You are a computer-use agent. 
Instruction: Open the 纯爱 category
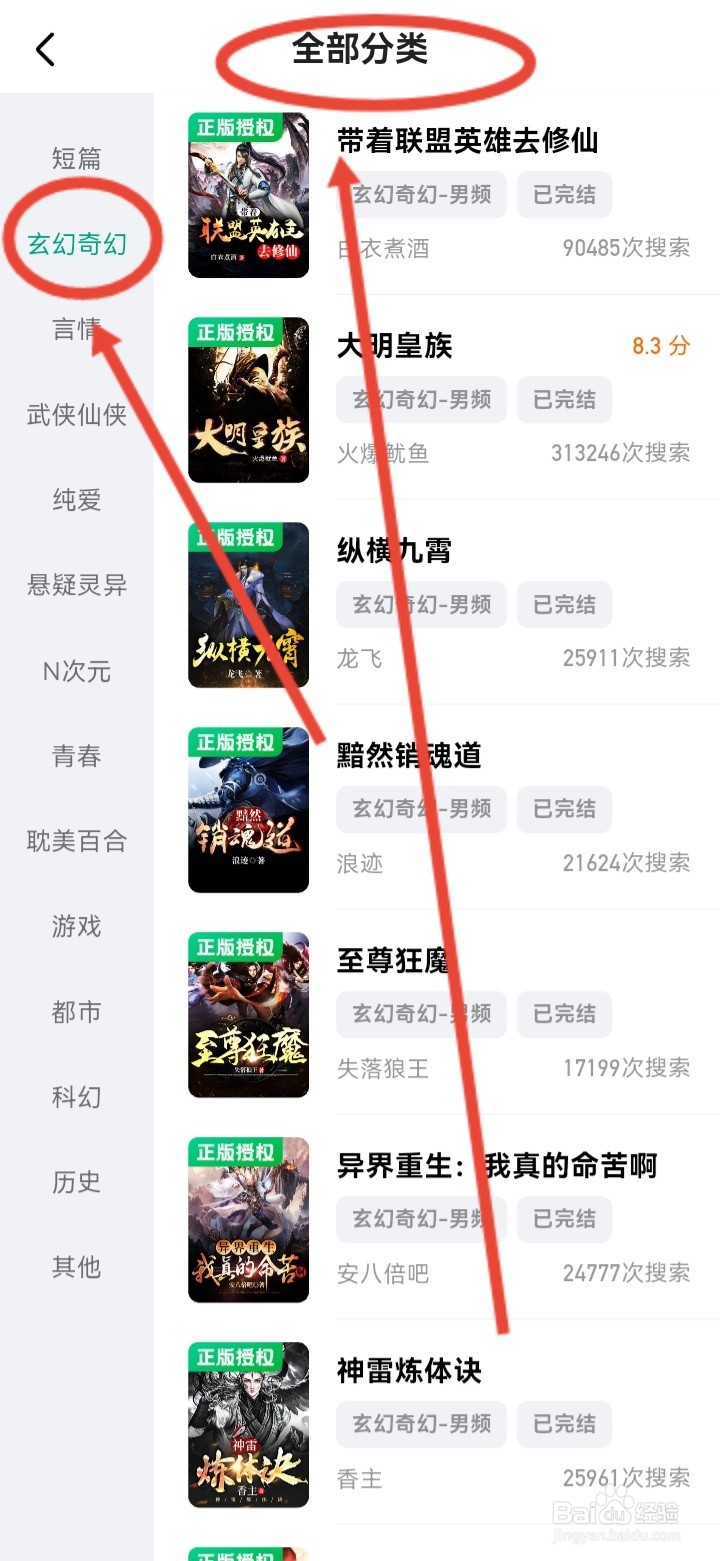point(77,500)
